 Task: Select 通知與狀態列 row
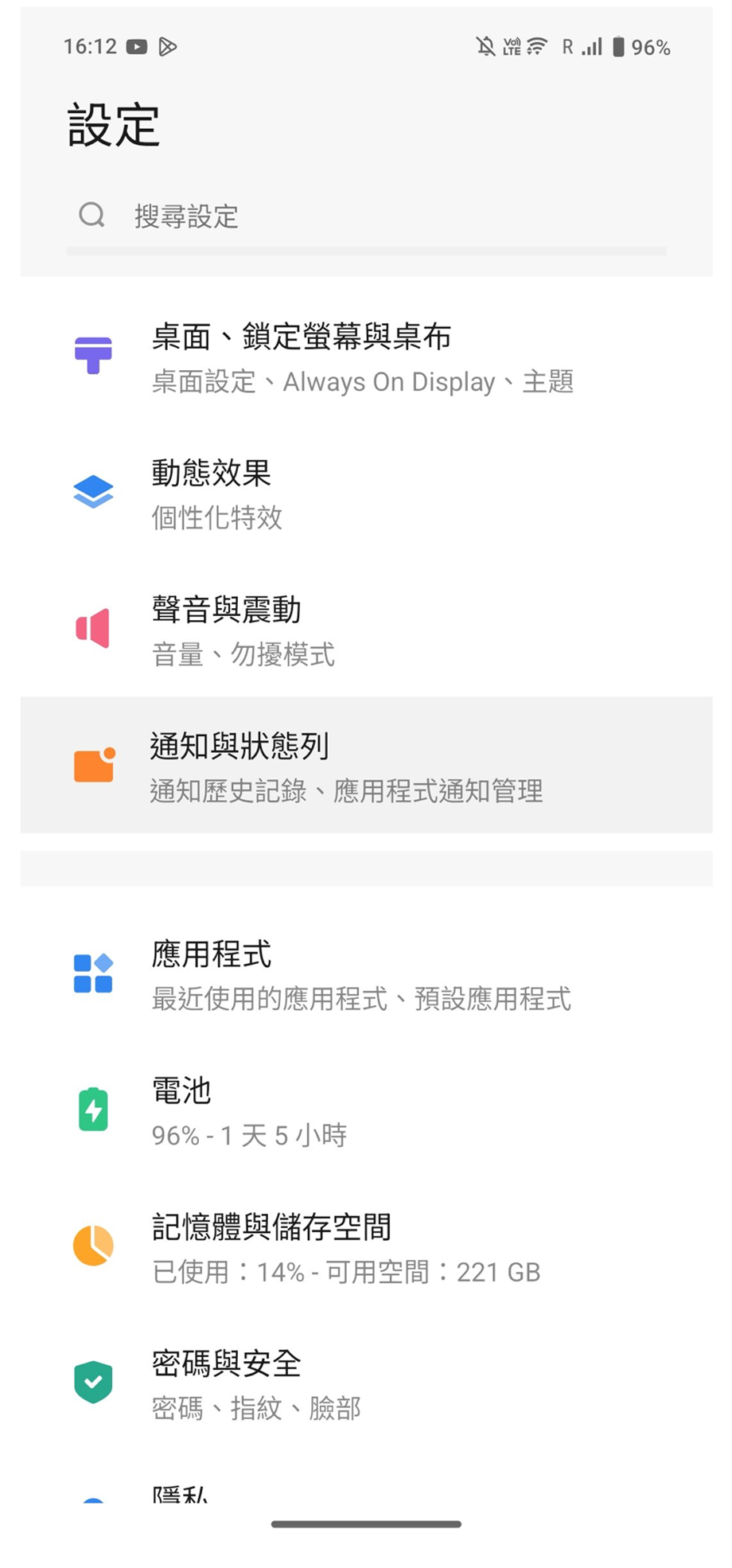pyautogui.click(x=366, y=766)
